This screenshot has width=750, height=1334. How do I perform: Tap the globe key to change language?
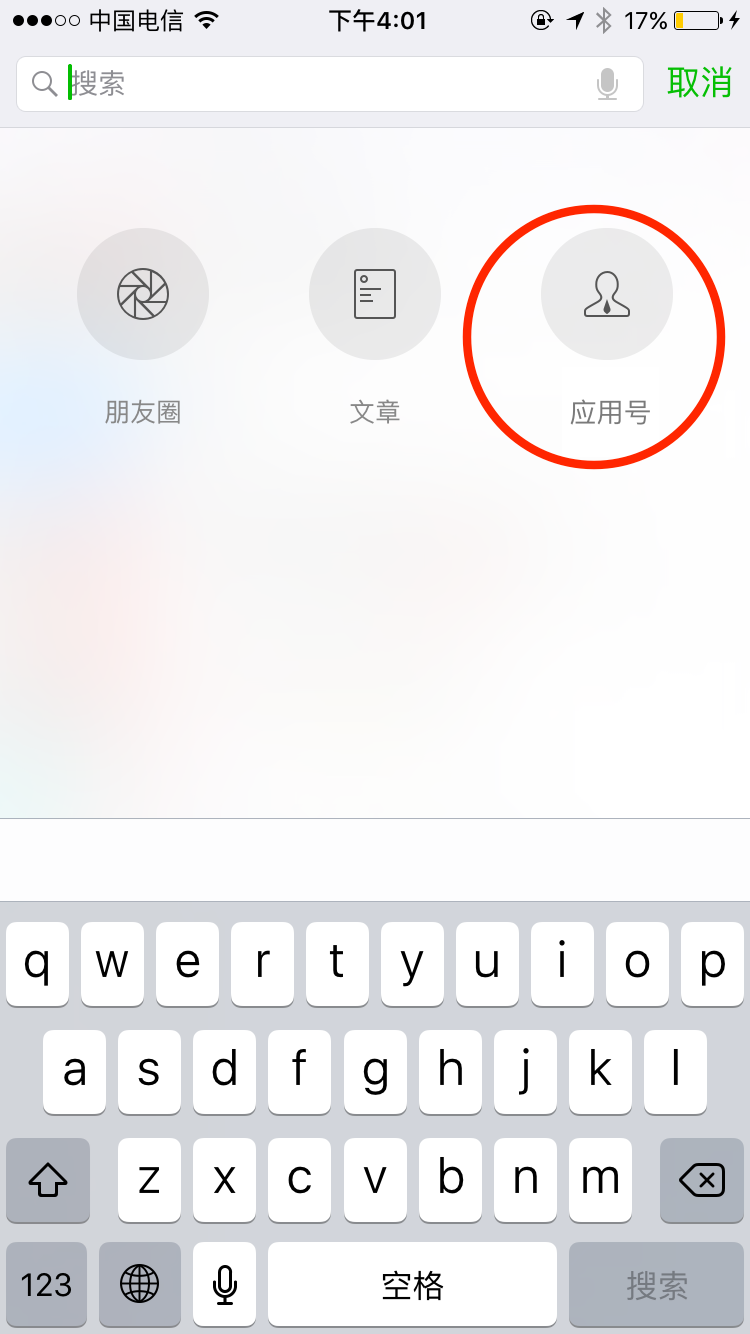click(x=139, y=1284)
